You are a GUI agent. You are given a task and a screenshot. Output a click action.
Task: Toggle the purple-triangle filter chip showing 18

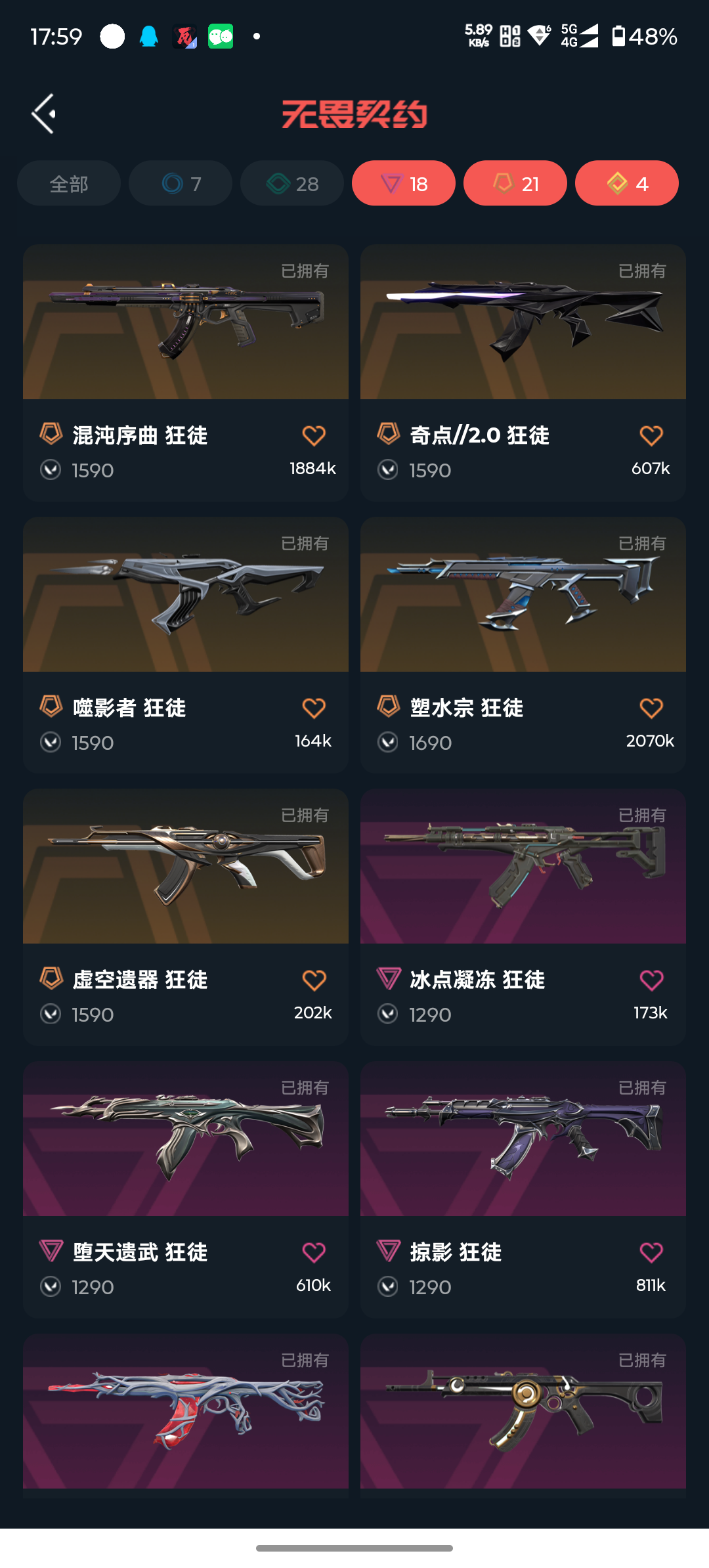404,183
